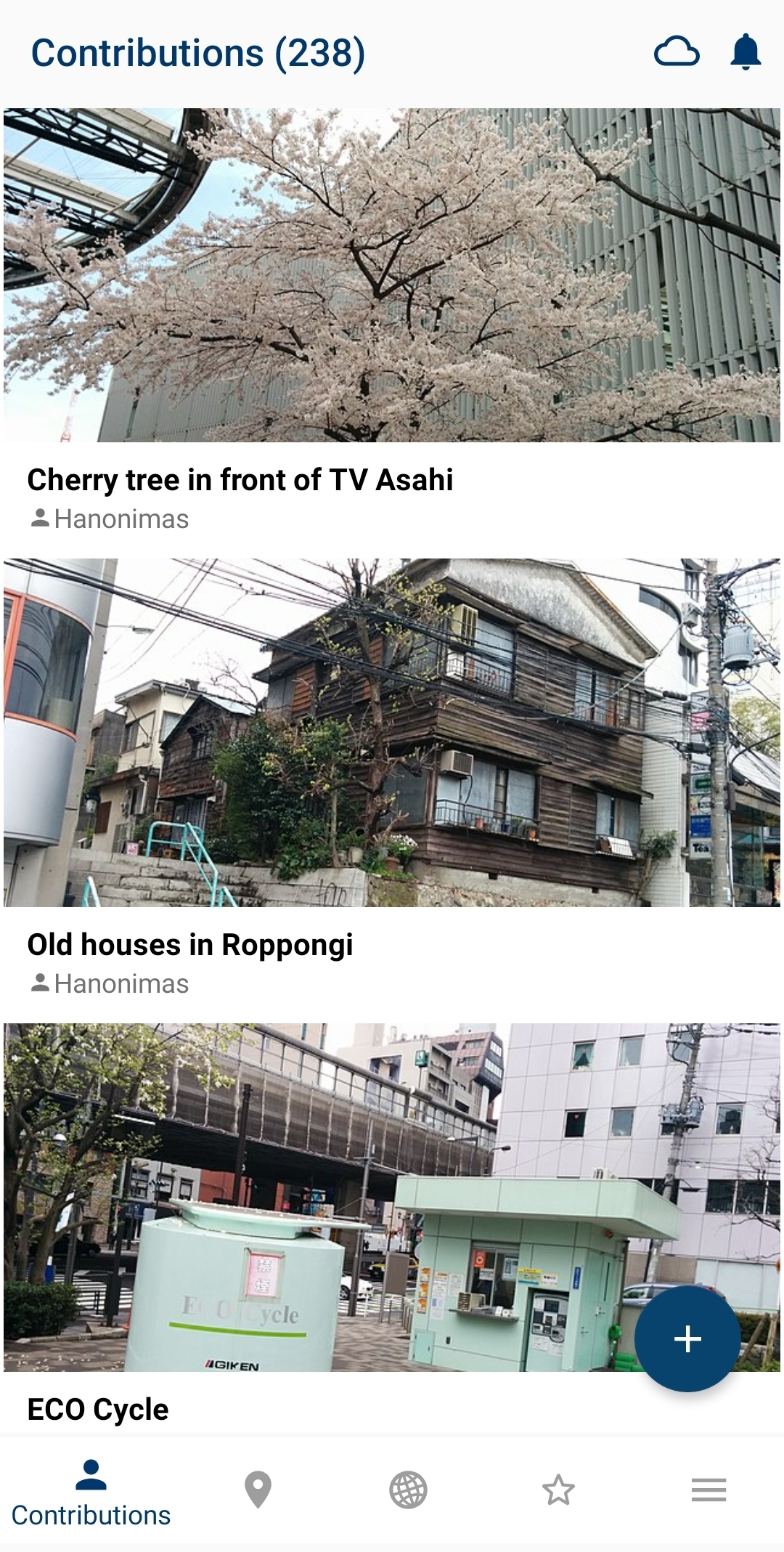This screenshot has height=1552, width=784.
Task: Add a new contribution with plus button
Action: [x=687, y=1338]
